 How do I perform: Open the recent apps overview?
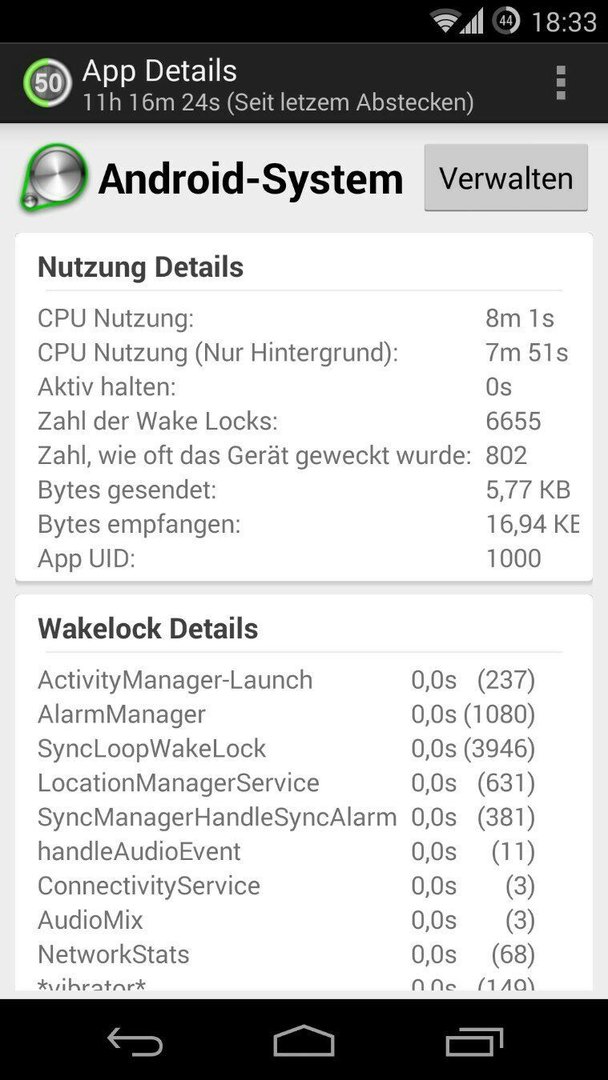click(x=474, y=1041)
